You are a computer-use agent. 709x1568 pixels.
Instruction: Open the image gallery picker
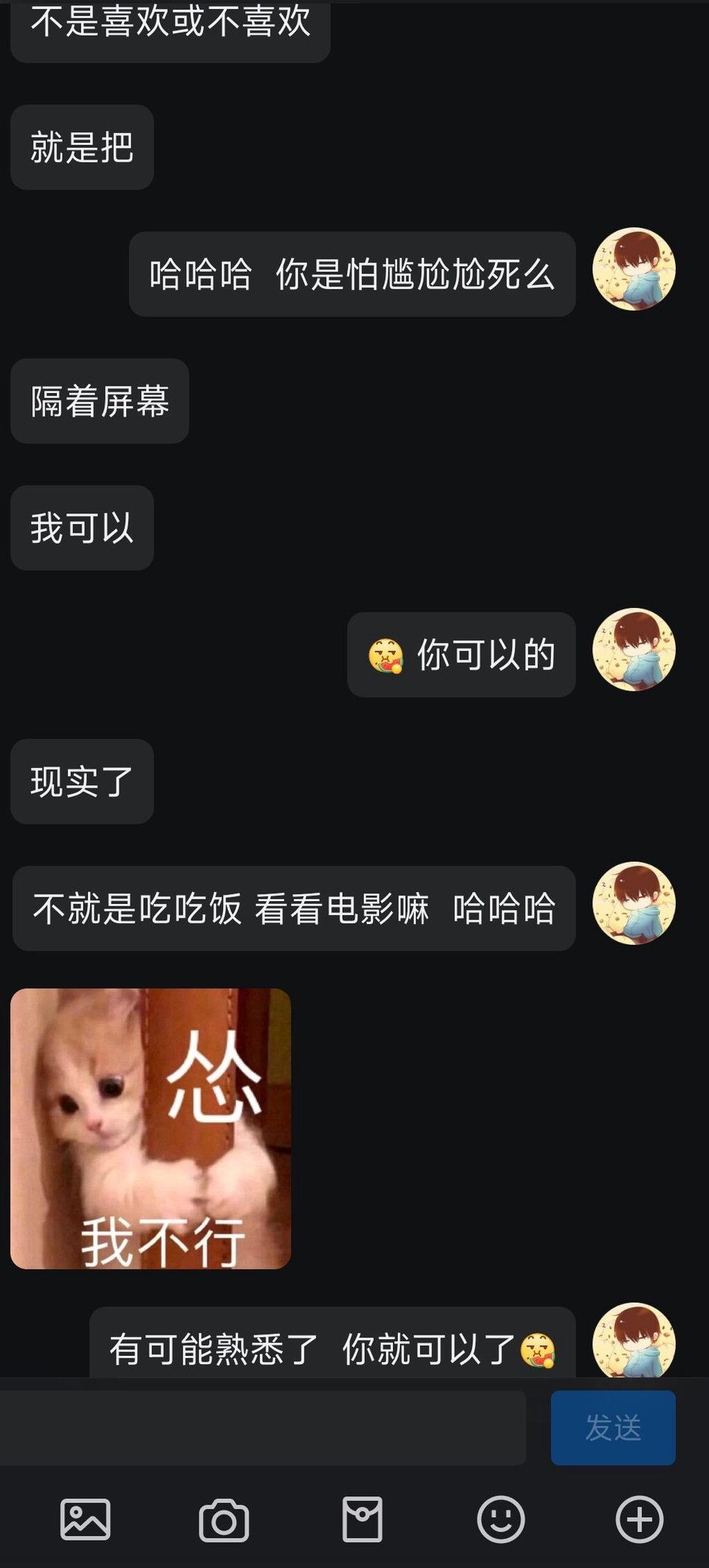pyautogui.click(x=85, y=1519)
